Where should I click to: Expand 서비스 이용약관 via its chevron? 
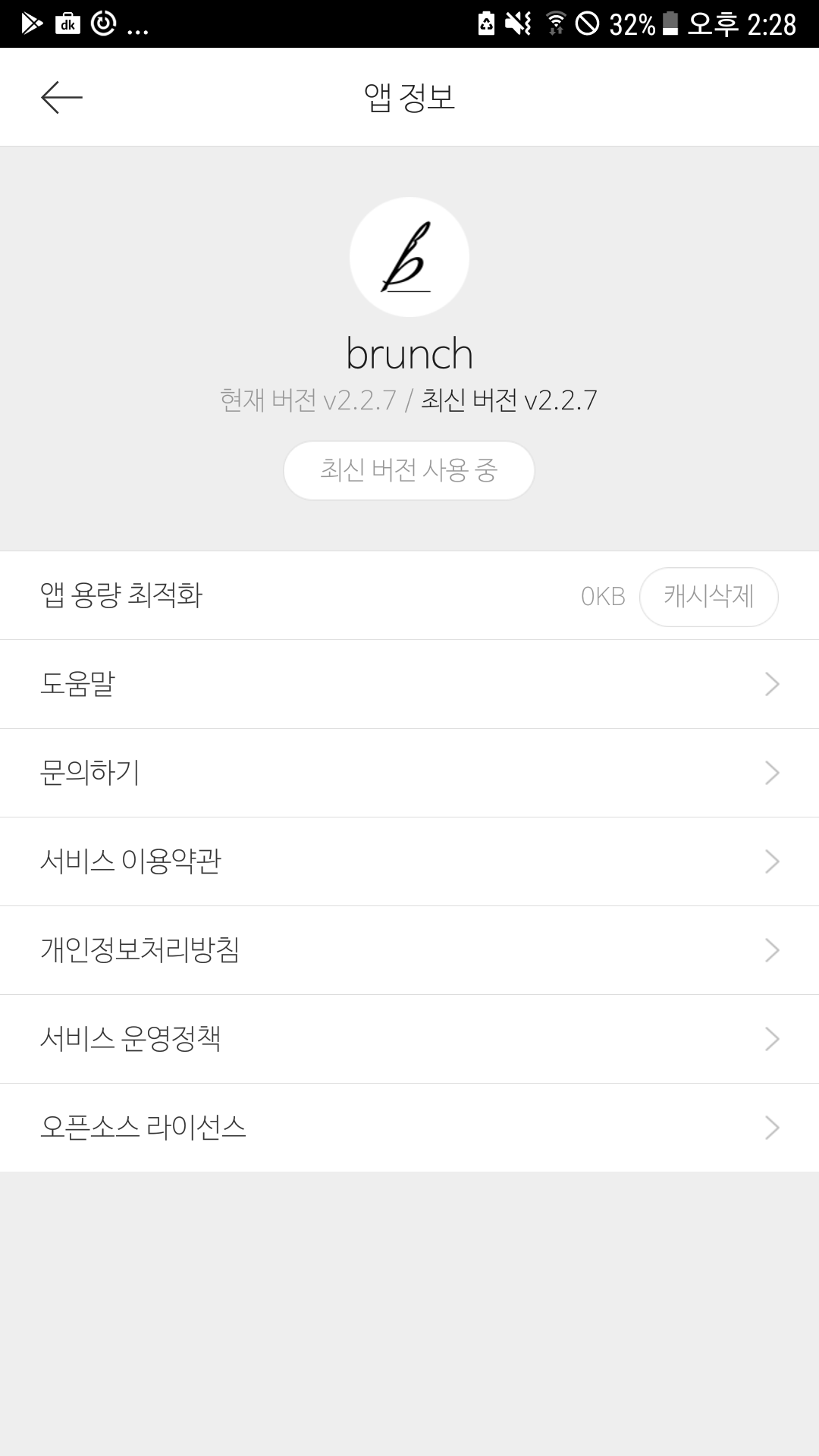773,861
